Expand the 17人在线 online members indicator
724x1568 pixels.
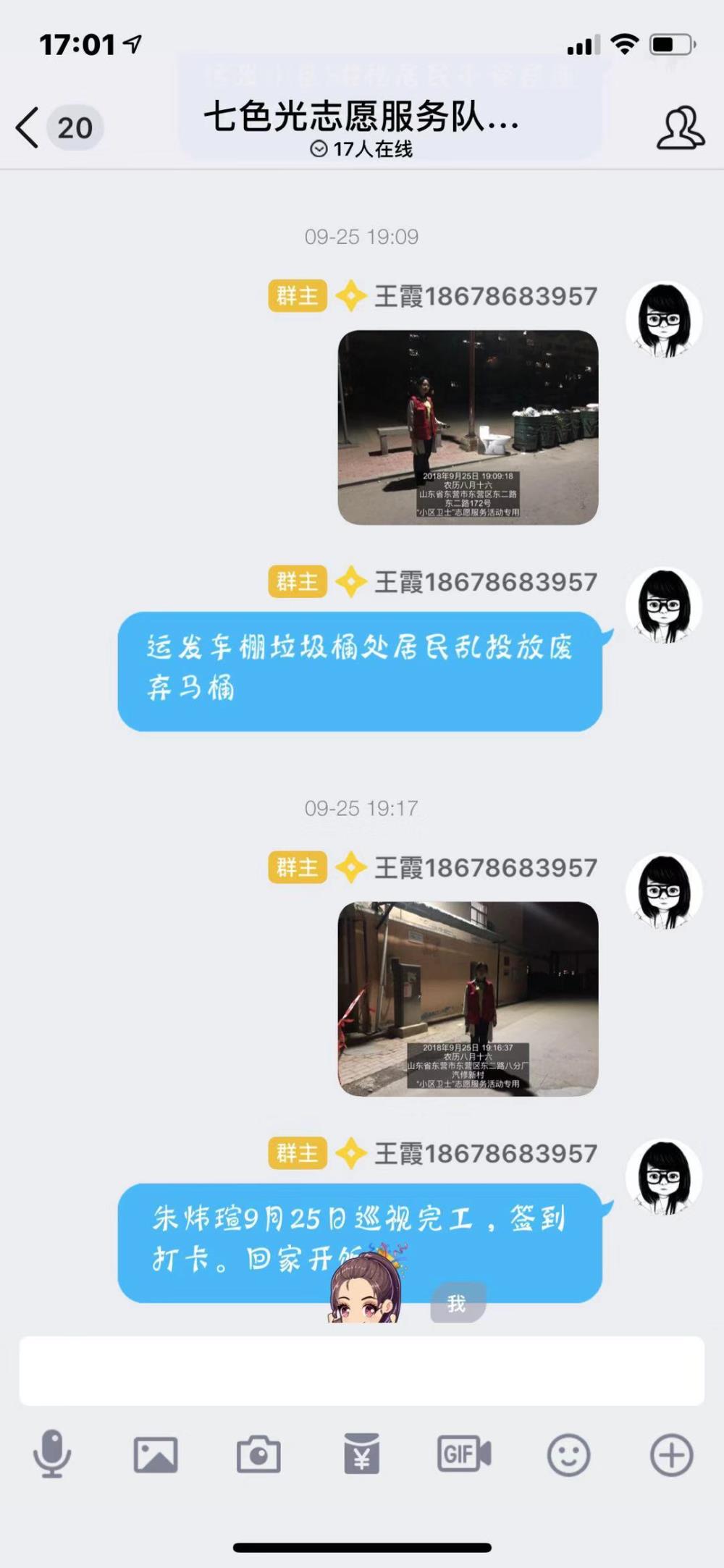pyautogui.click(x=361, y=149)
